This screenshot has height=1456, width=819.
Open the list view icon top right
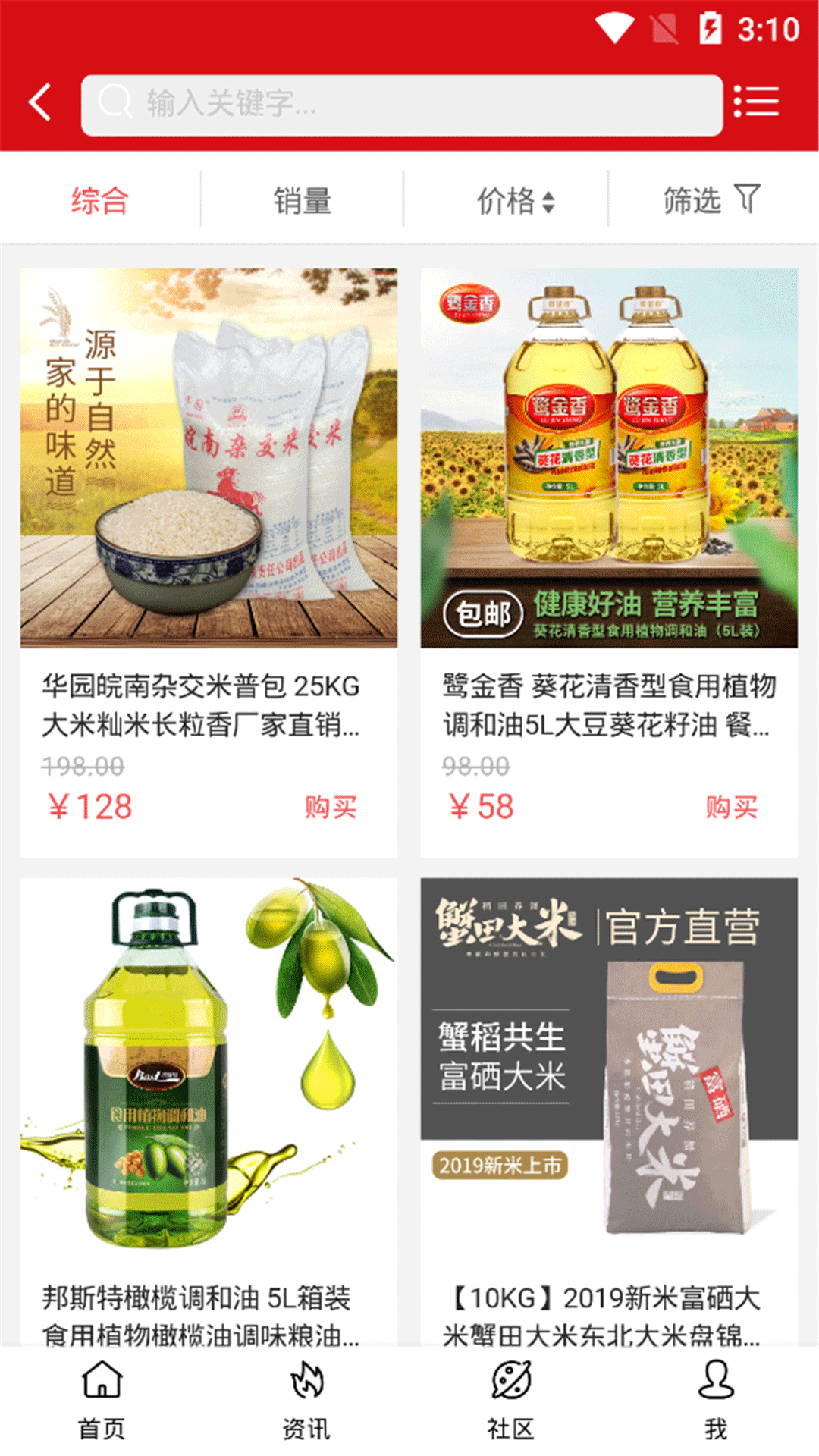click(x=758, y=101)
